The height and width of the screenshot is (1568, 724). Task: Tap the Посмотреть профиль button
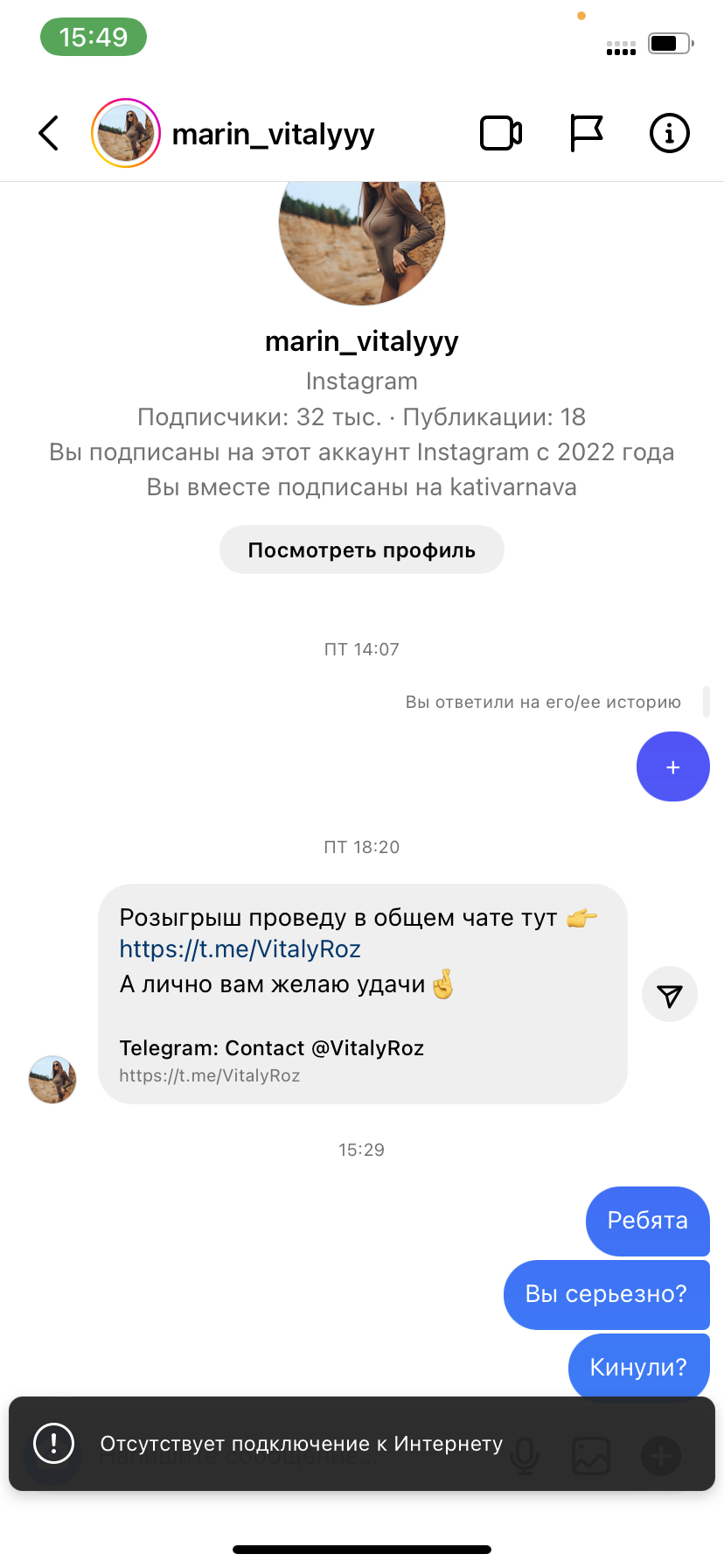click(361, 550)
